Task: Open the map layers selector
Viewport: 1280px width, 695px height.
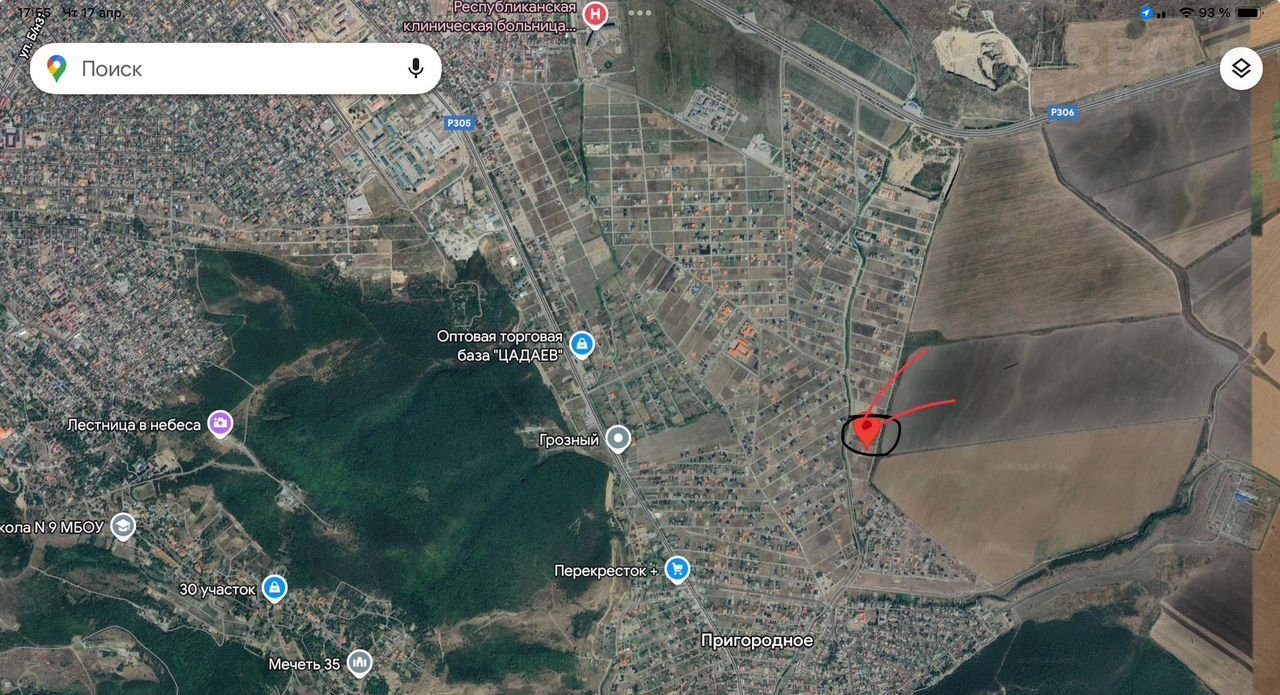Action: 1241,68
